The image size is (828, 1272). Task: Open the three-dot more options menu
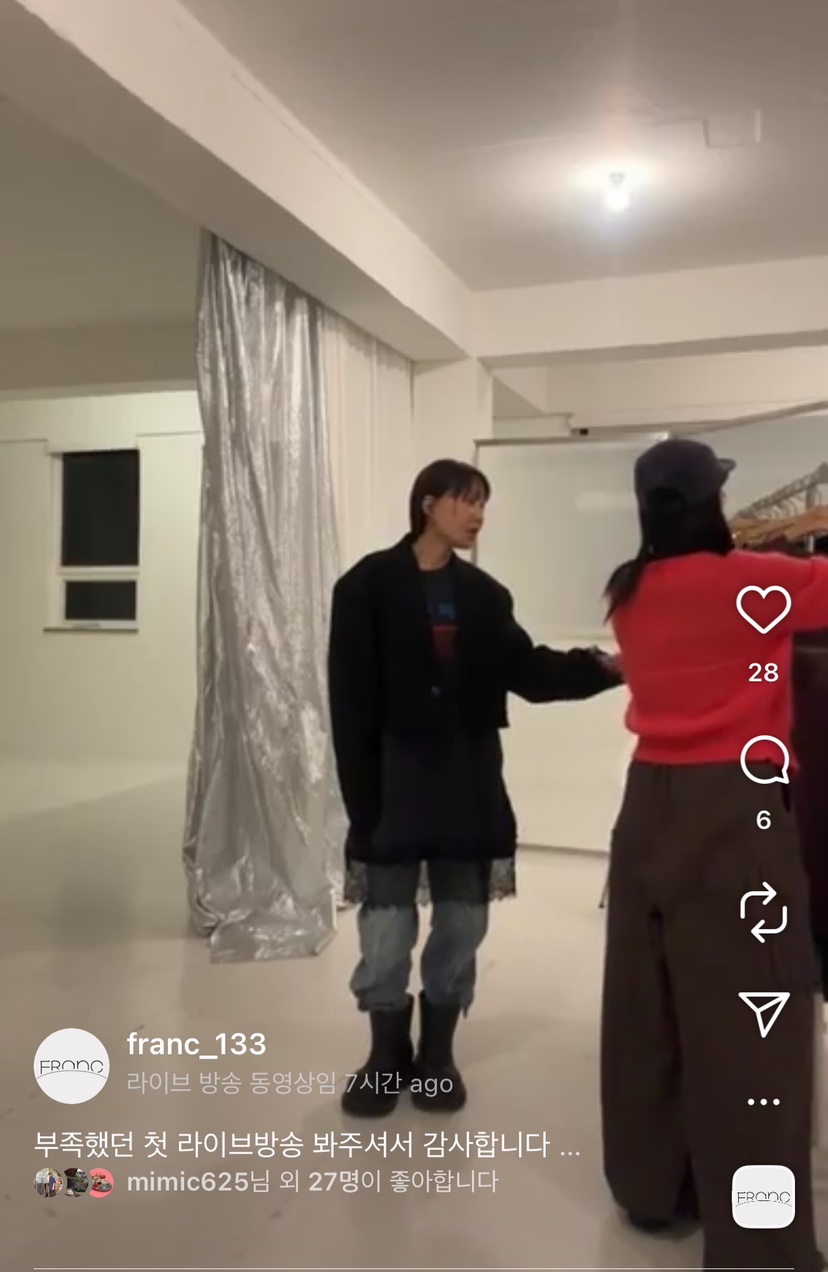click(x=763, y=1102)
